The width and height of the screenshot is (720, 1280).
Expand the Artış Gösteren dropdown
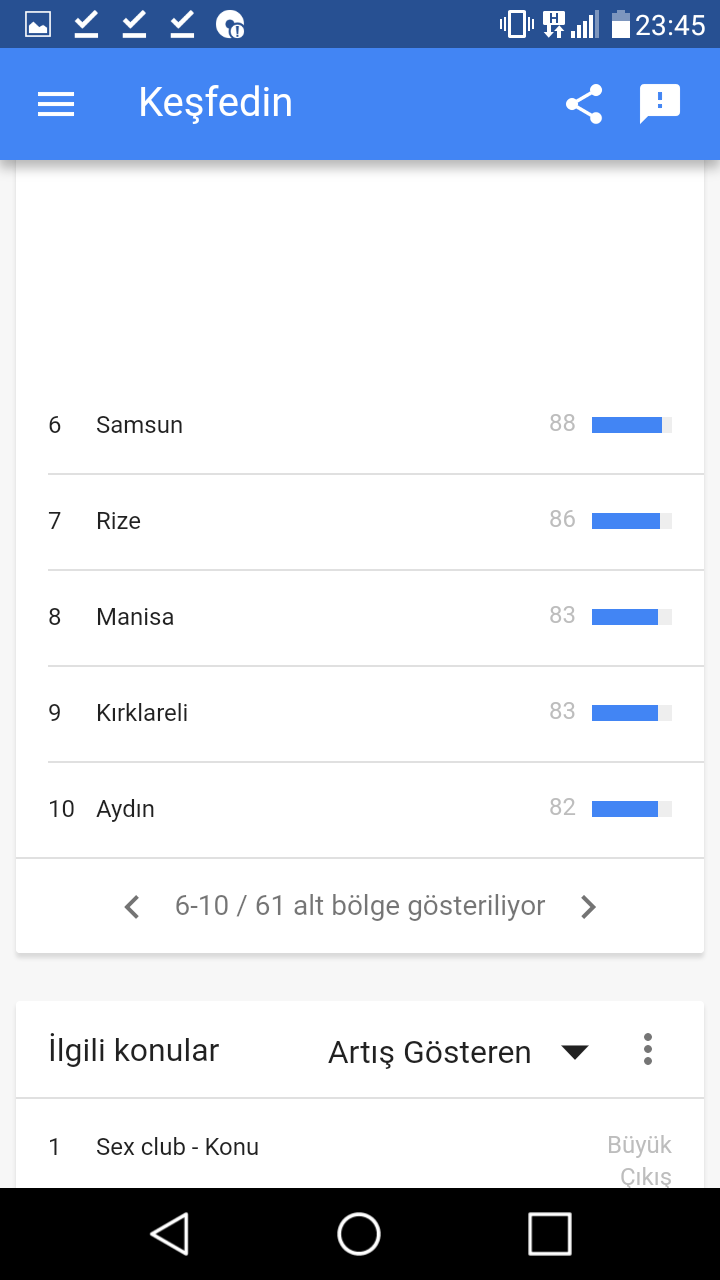(458, 1052)
